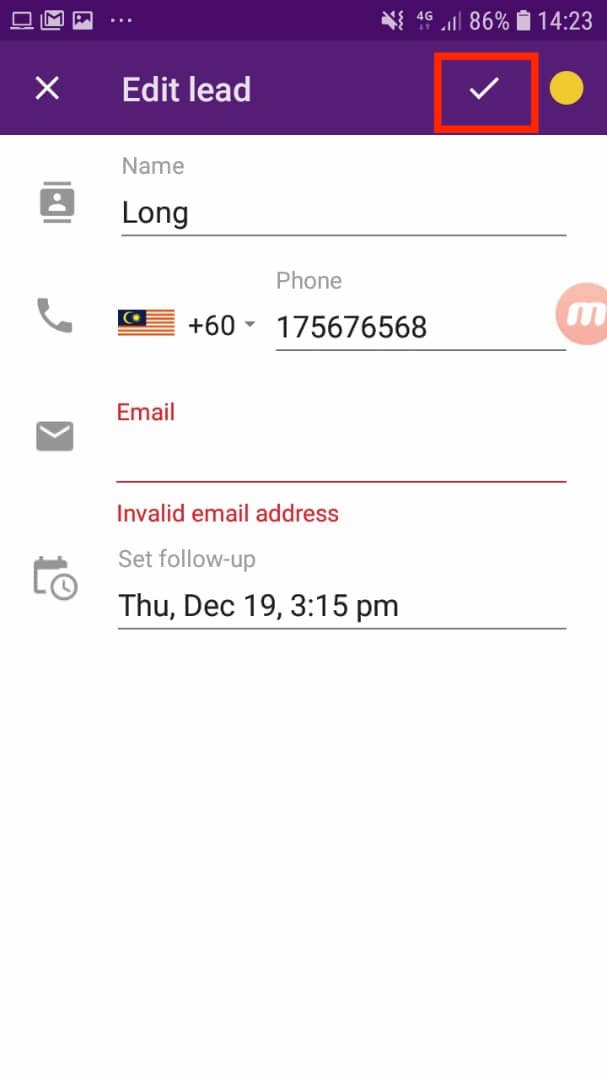Pick a contact via the name icon
Screen dimensions: 607x1080
(56, 202)
